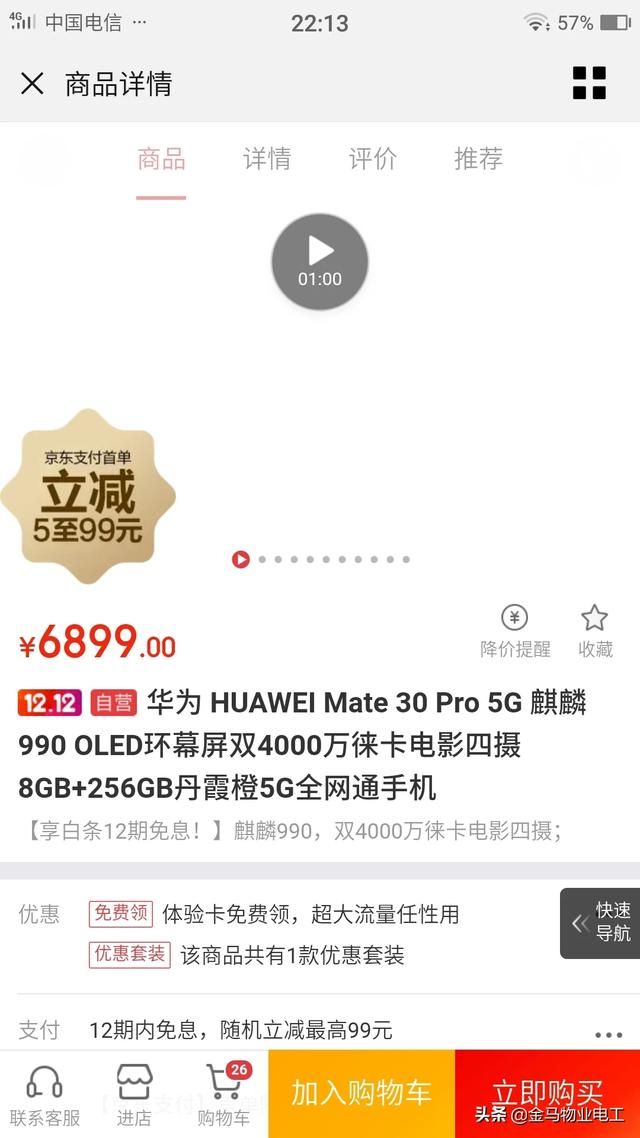The width and height of the screenshot is (640, 1138).
Task: Set a 降价提醒 price drop alert
Action: [515, 631]
